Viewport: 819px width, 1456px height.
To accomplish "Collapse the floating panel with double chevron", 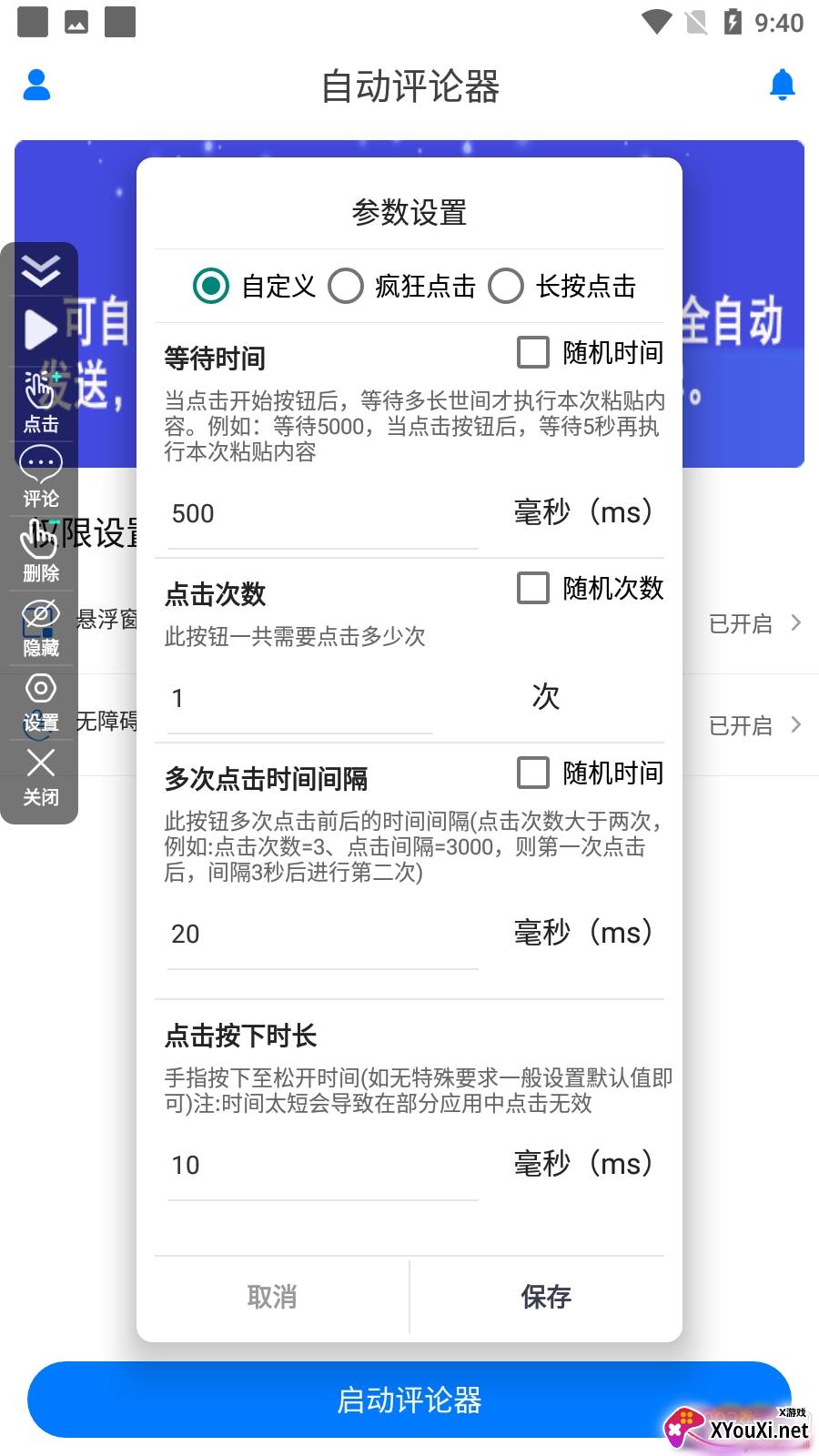I will (40, 270).
